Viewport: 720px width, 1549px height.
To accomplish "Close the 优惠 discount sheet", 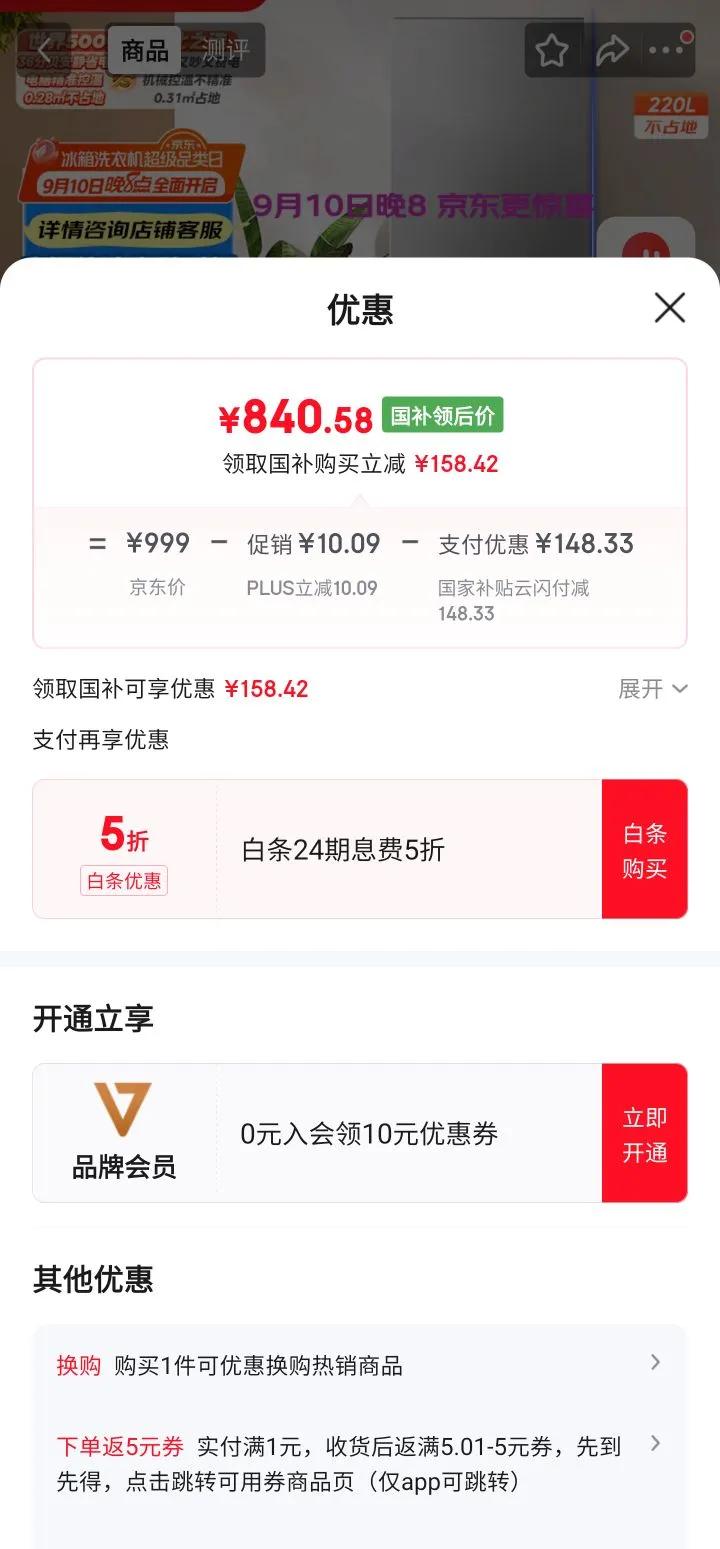I will pyautogui.click(x=669, y=308).
